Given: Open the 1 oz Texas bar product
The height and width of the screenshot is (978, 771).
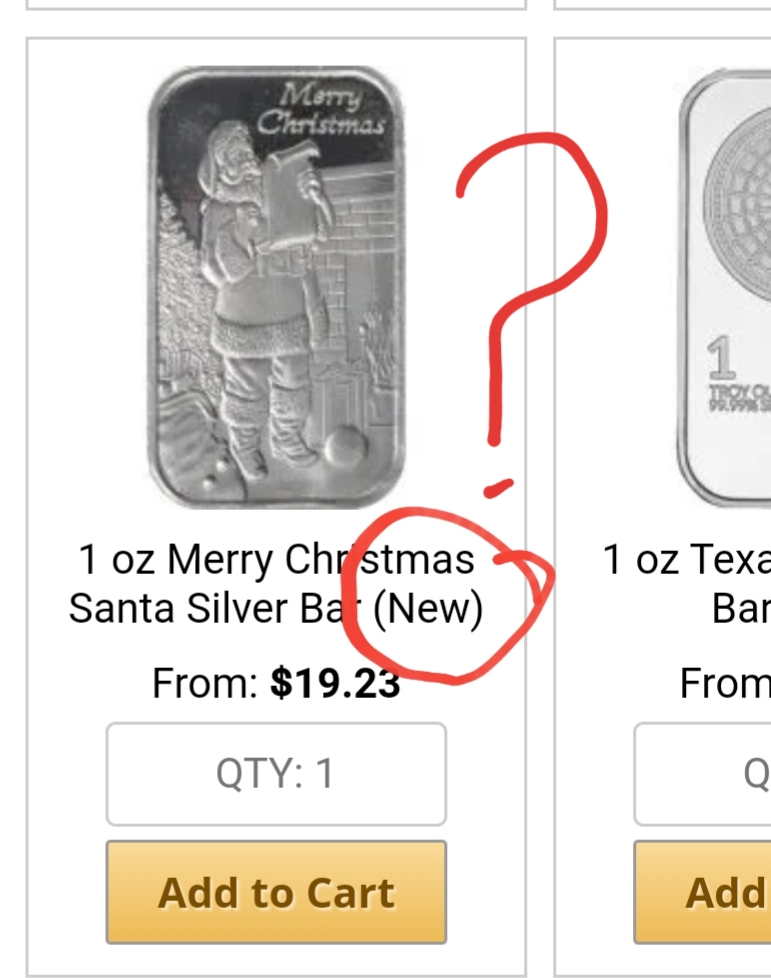Looking at the screenshot, I should click(725, 287).
